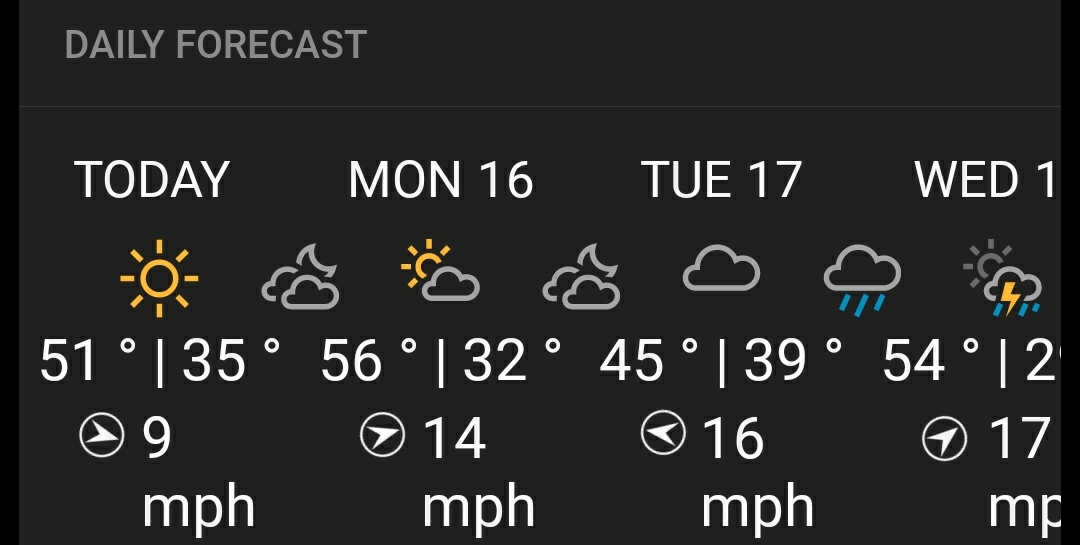Open today's forecast details

pos(153,180)
